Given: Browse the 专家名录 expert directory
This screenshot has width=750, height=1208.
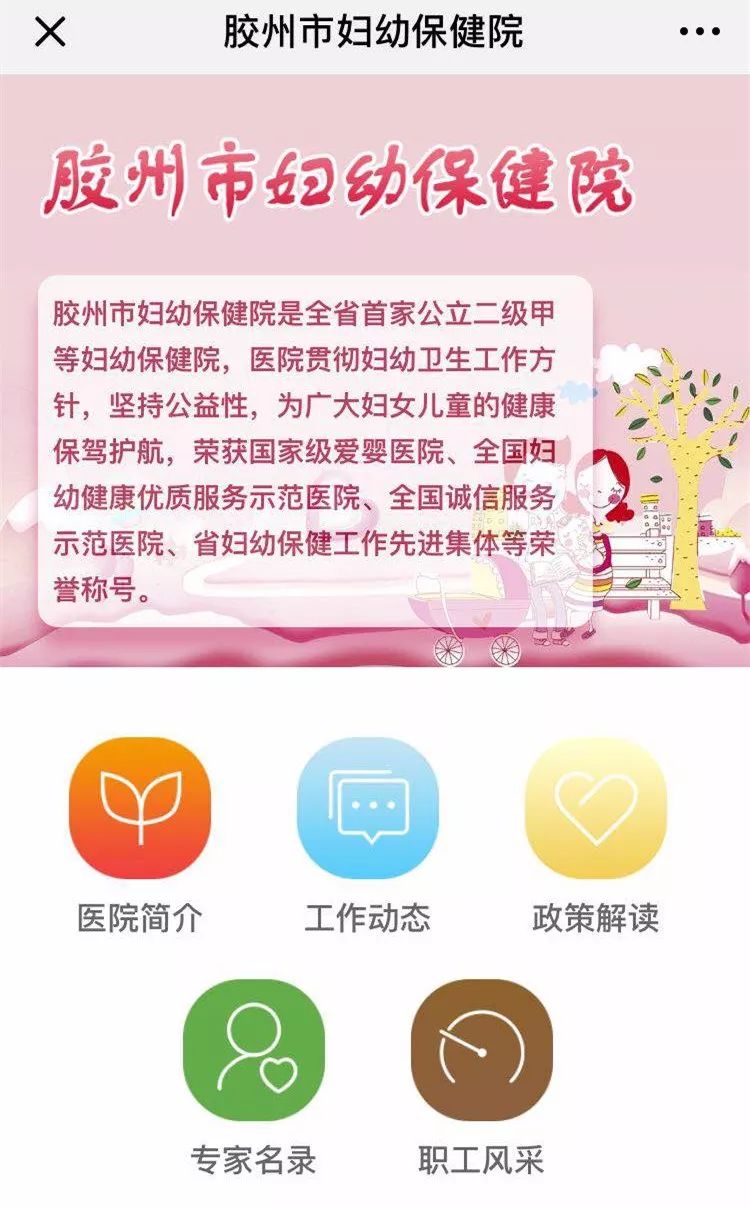Looking at the screenshot, I should (254, 1050).
